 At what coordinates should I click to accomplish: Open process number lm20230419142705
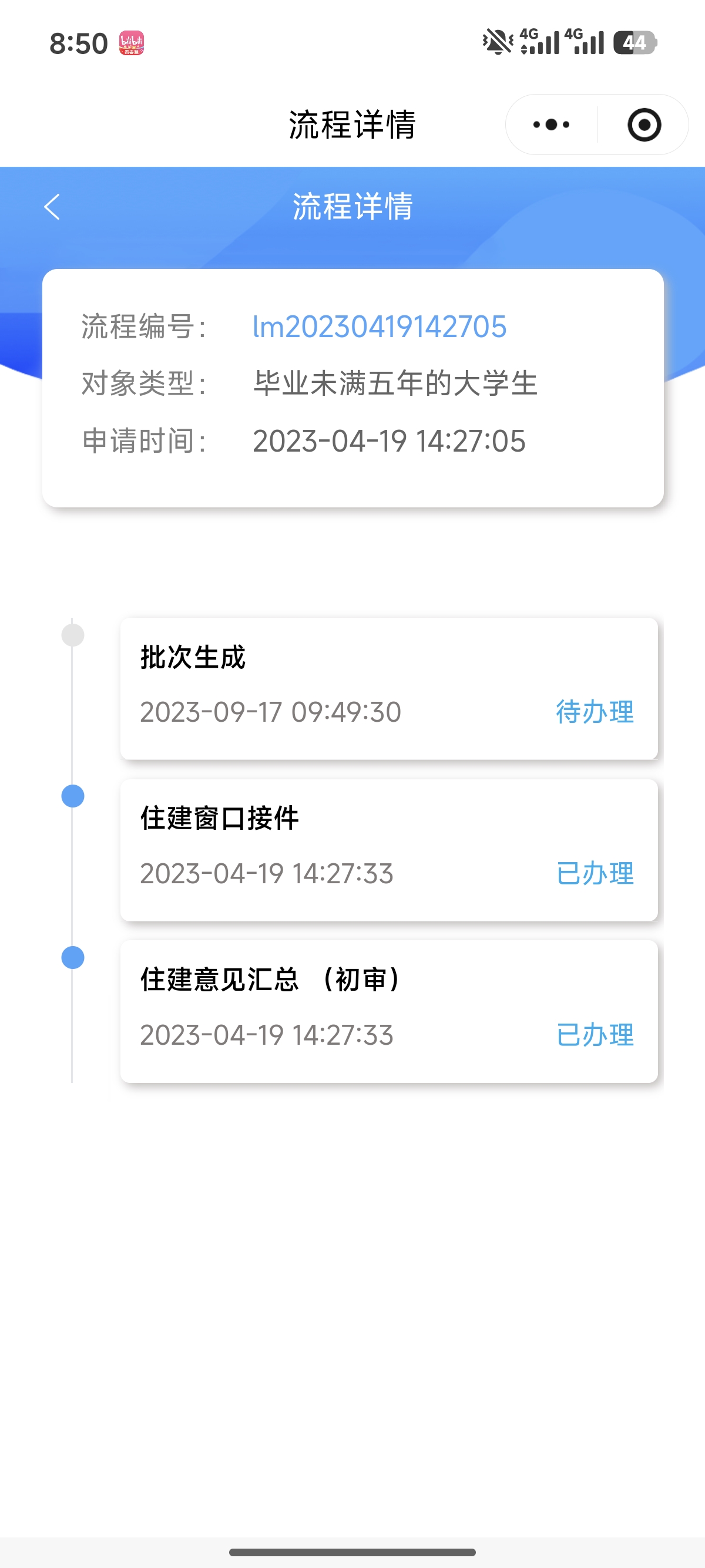[x=380, y=327]
